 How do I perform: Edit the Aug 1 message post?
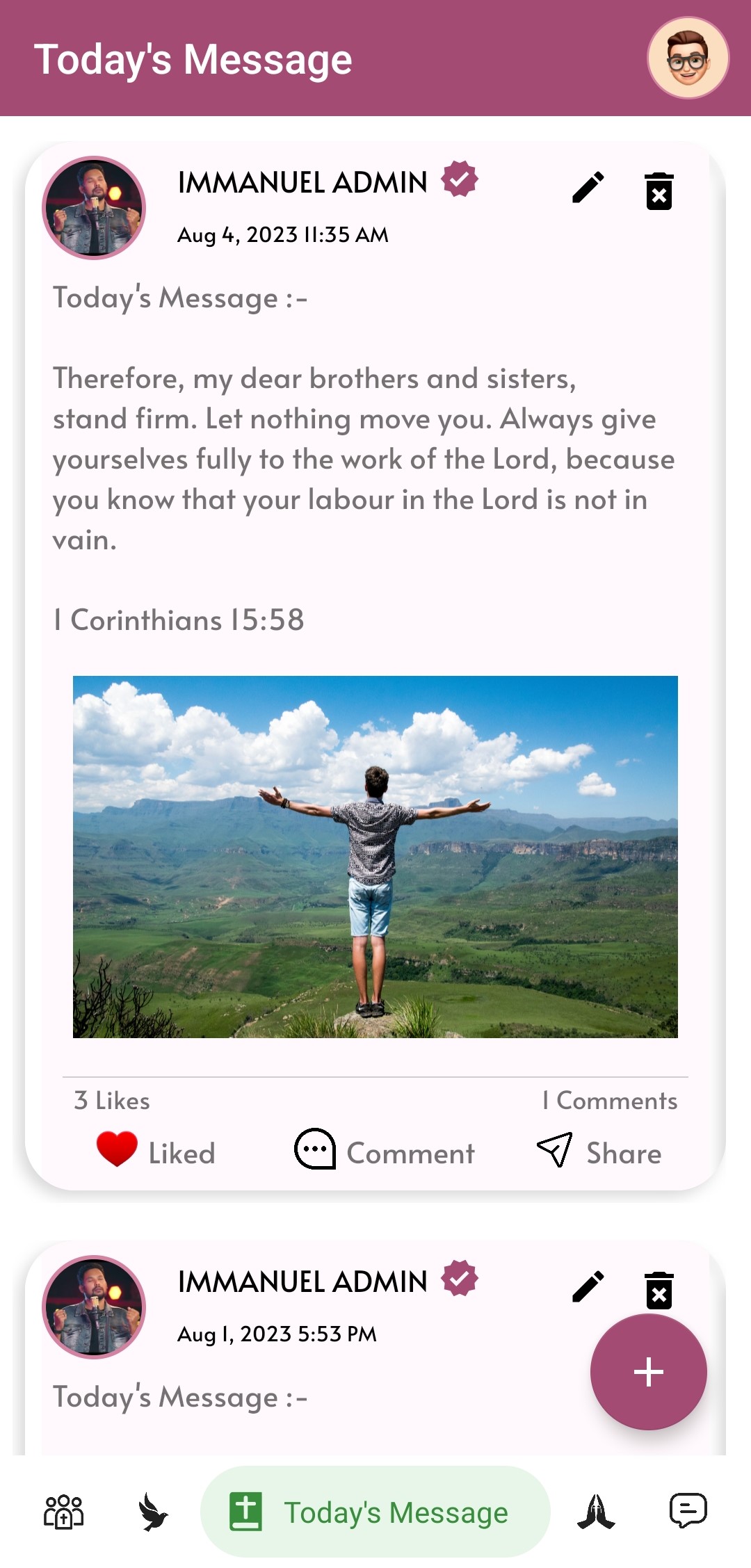[x=588, y=1287]
